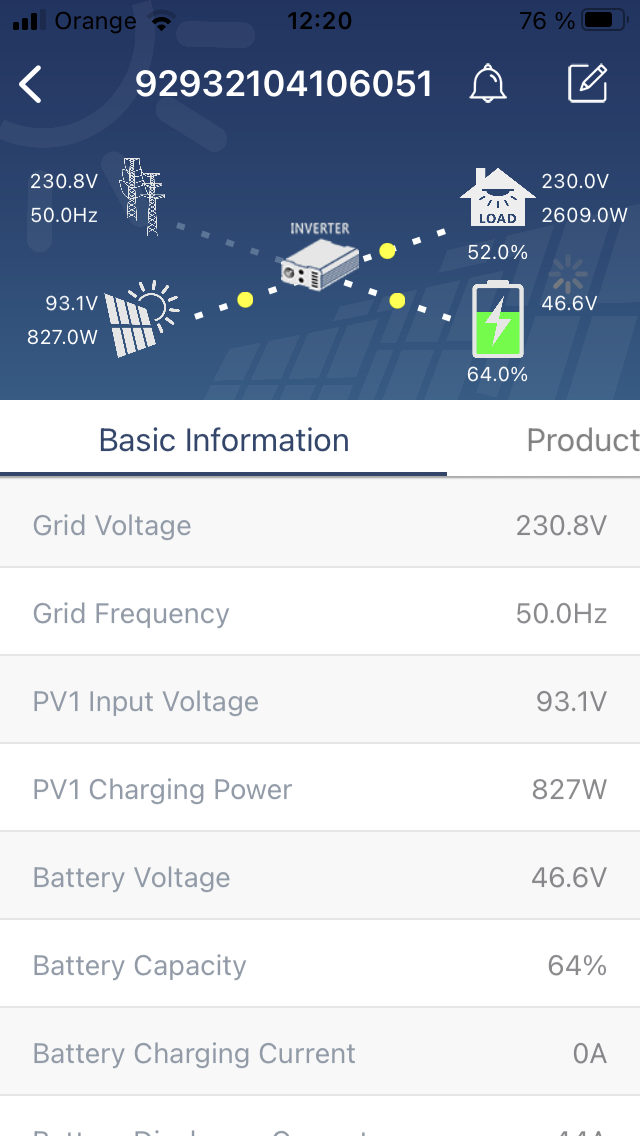This screenshot has height=1136, width=640.
Task: Open the alerts bell icon
Action: point(488,84)
